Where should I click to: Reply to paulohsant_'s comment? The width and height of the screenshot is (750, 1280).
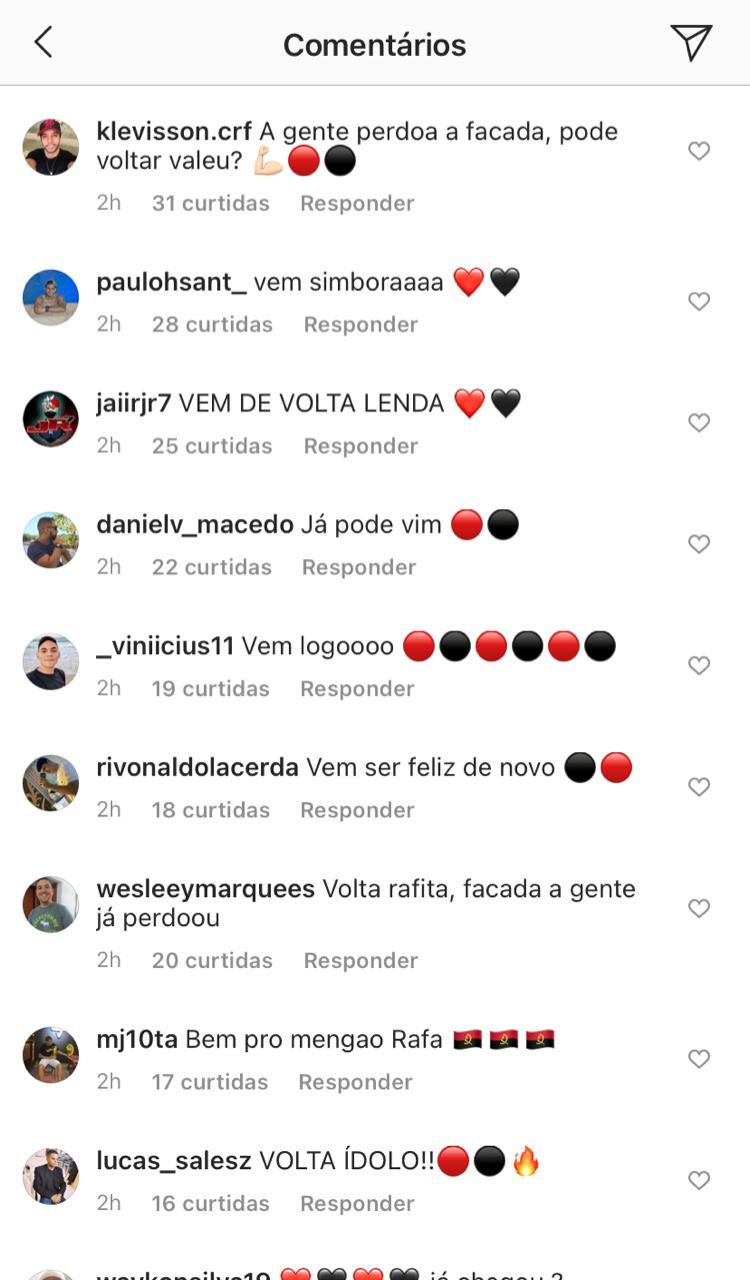(360, 324)
